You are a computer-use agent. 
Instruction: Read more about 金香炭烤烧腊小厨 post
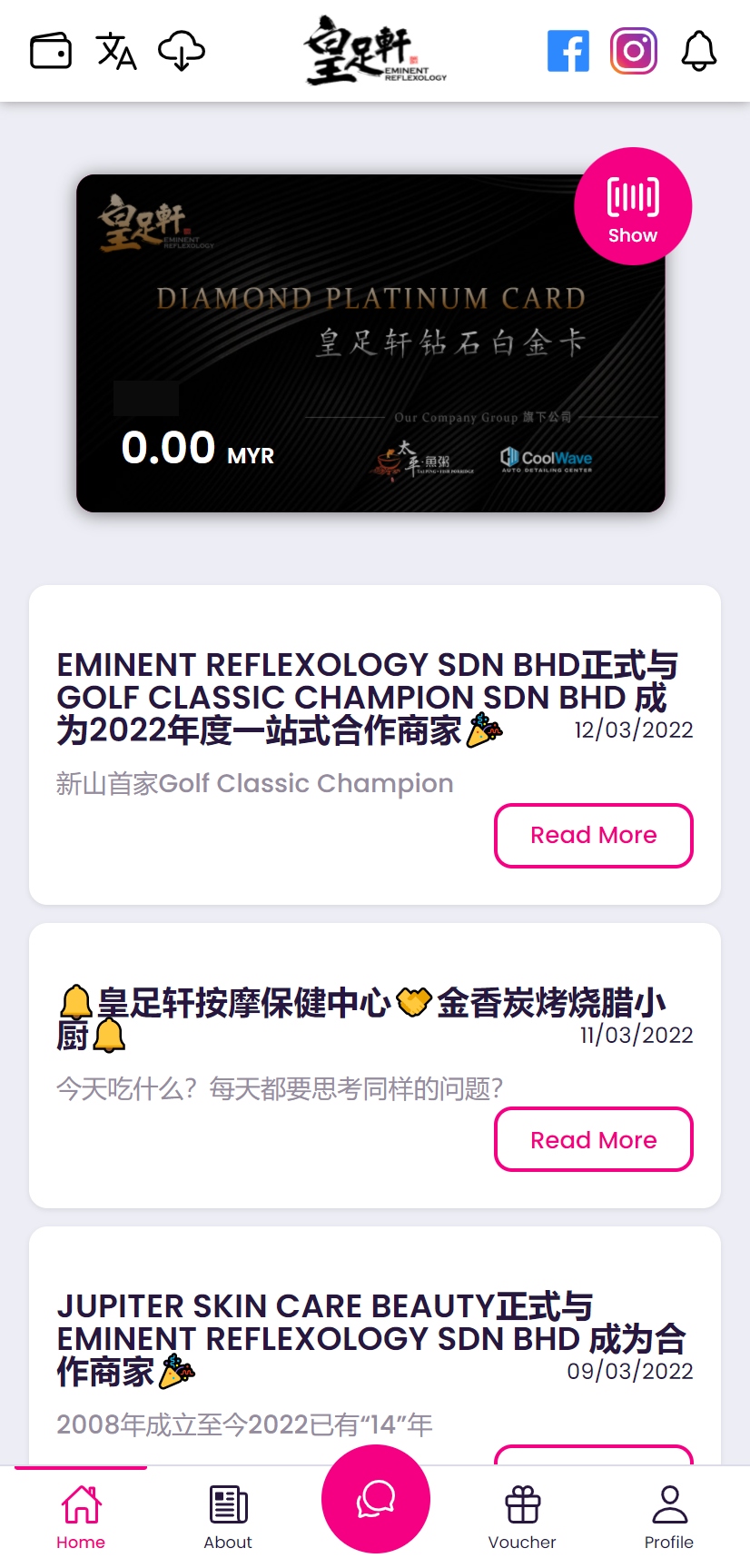pyautogui.click(x=593, y=1140)
